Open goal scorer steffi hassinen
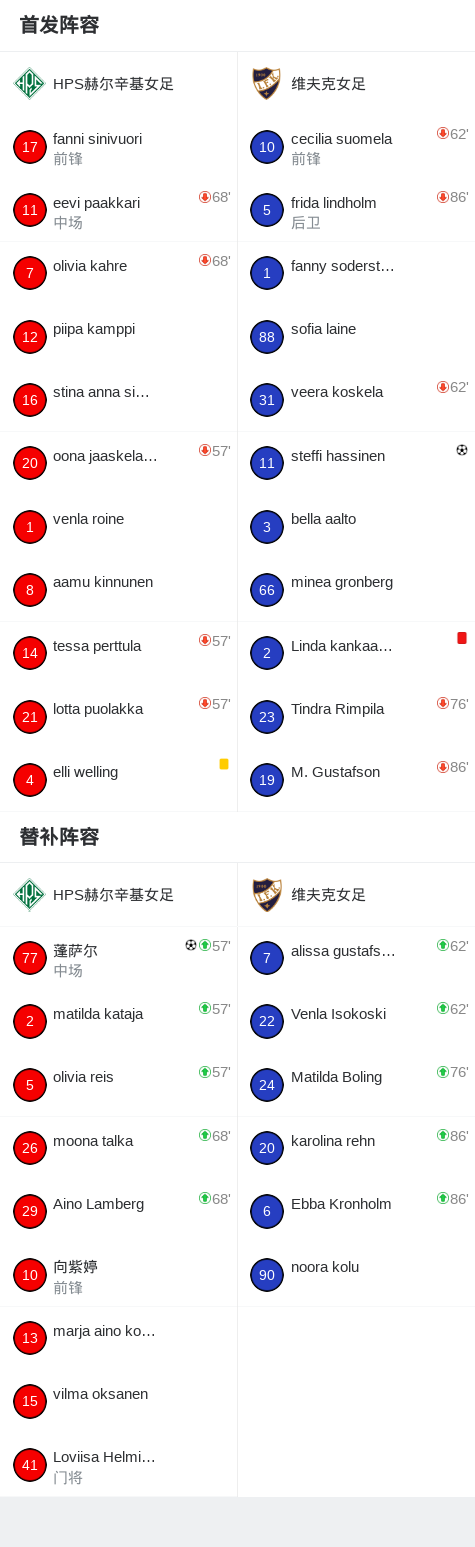The height and width of the screenshot is (1547, 475). [356, 463]
